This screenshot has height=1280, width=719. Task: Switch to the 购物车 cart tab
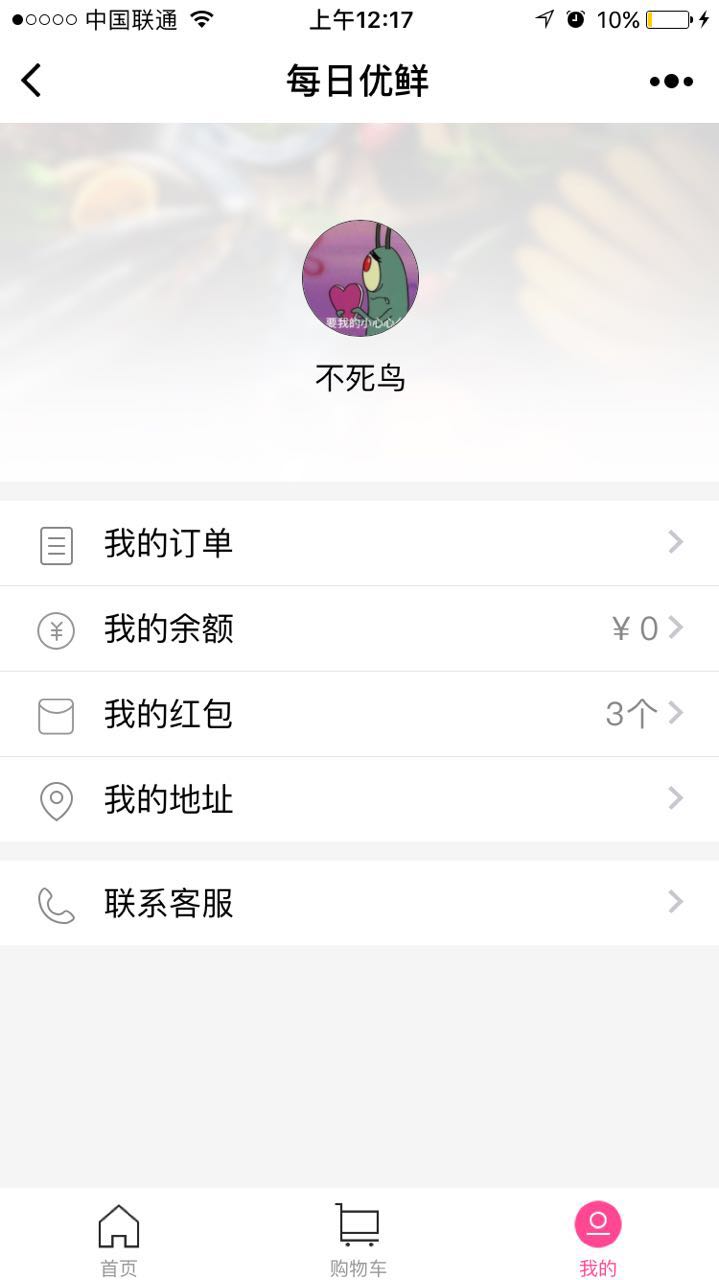358,1238
